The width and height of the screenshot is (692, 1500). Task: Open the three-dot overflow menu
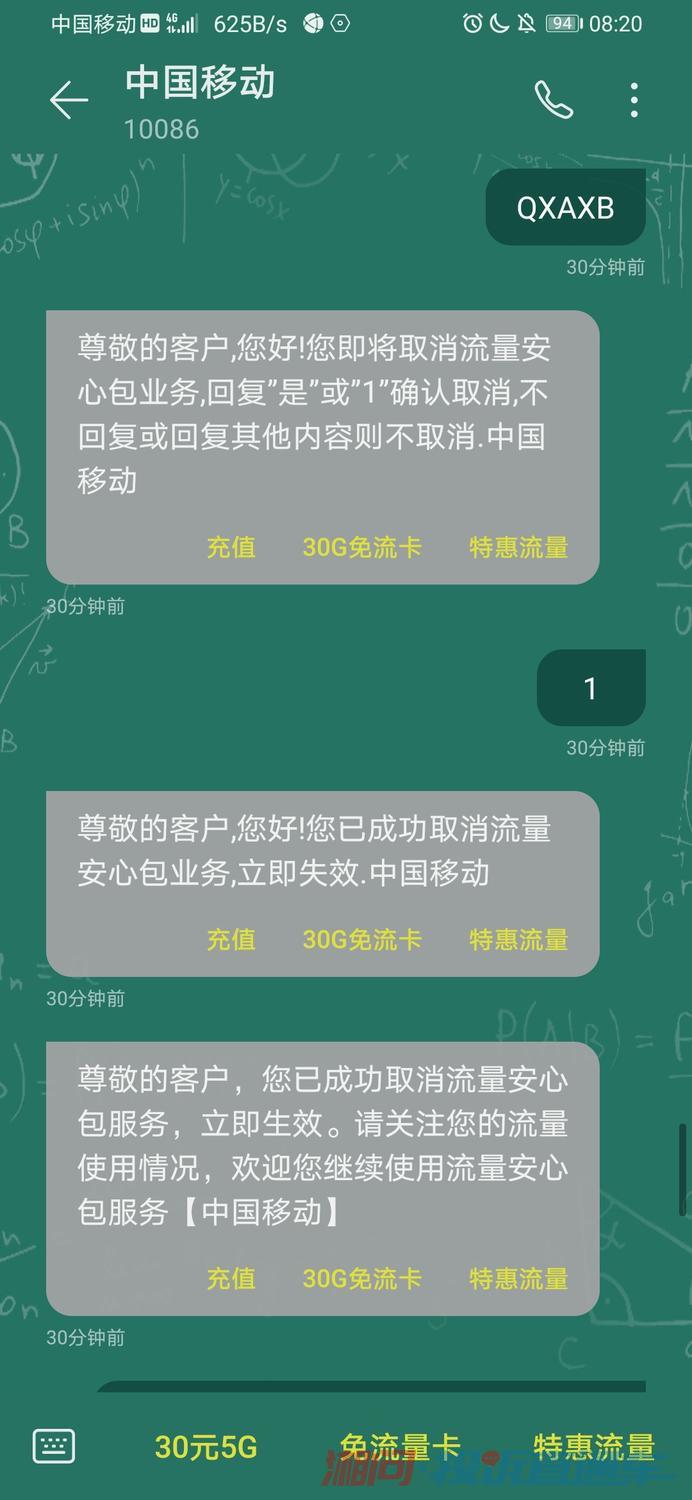(x=634, y=100)
